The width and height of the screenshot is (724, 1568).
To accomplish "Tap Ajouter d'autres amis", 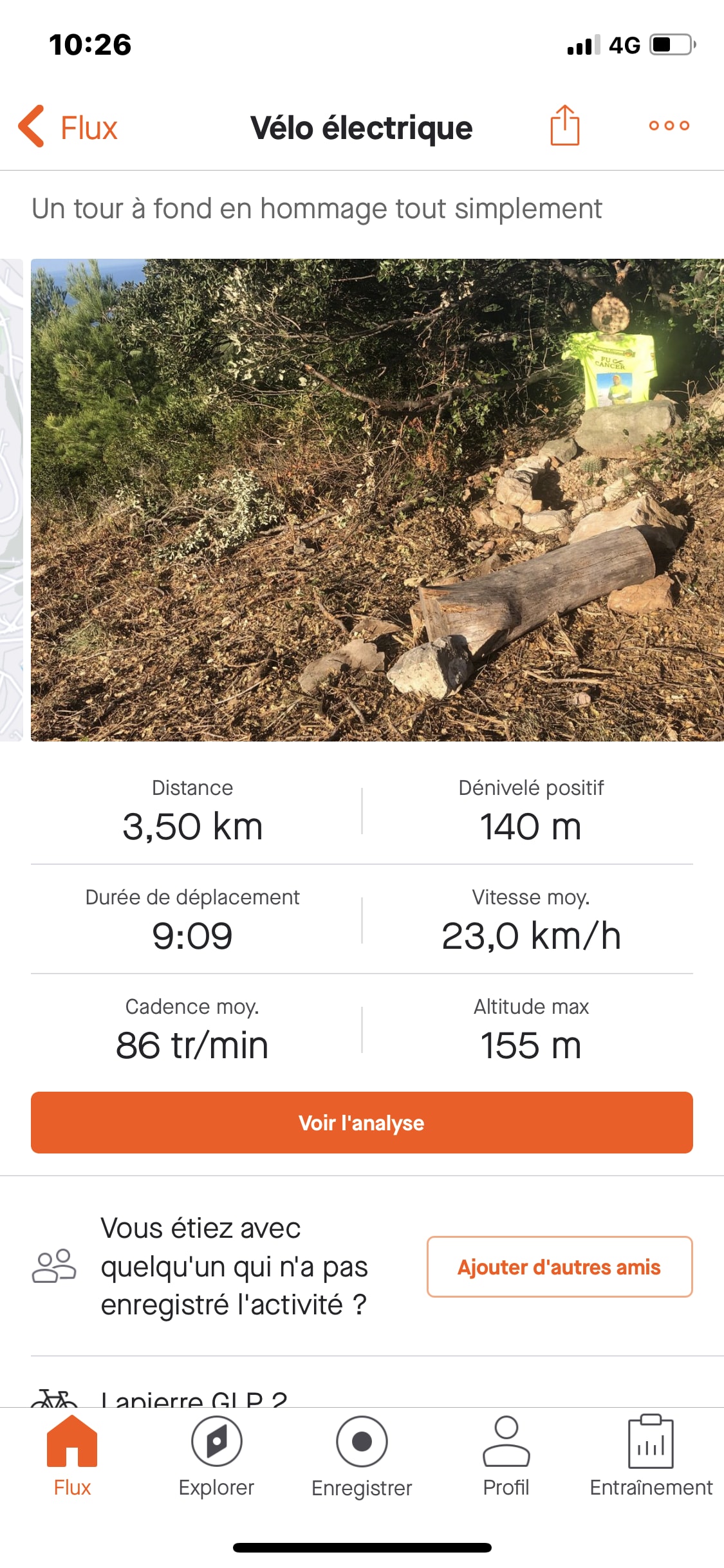I will click(559, 1266).
